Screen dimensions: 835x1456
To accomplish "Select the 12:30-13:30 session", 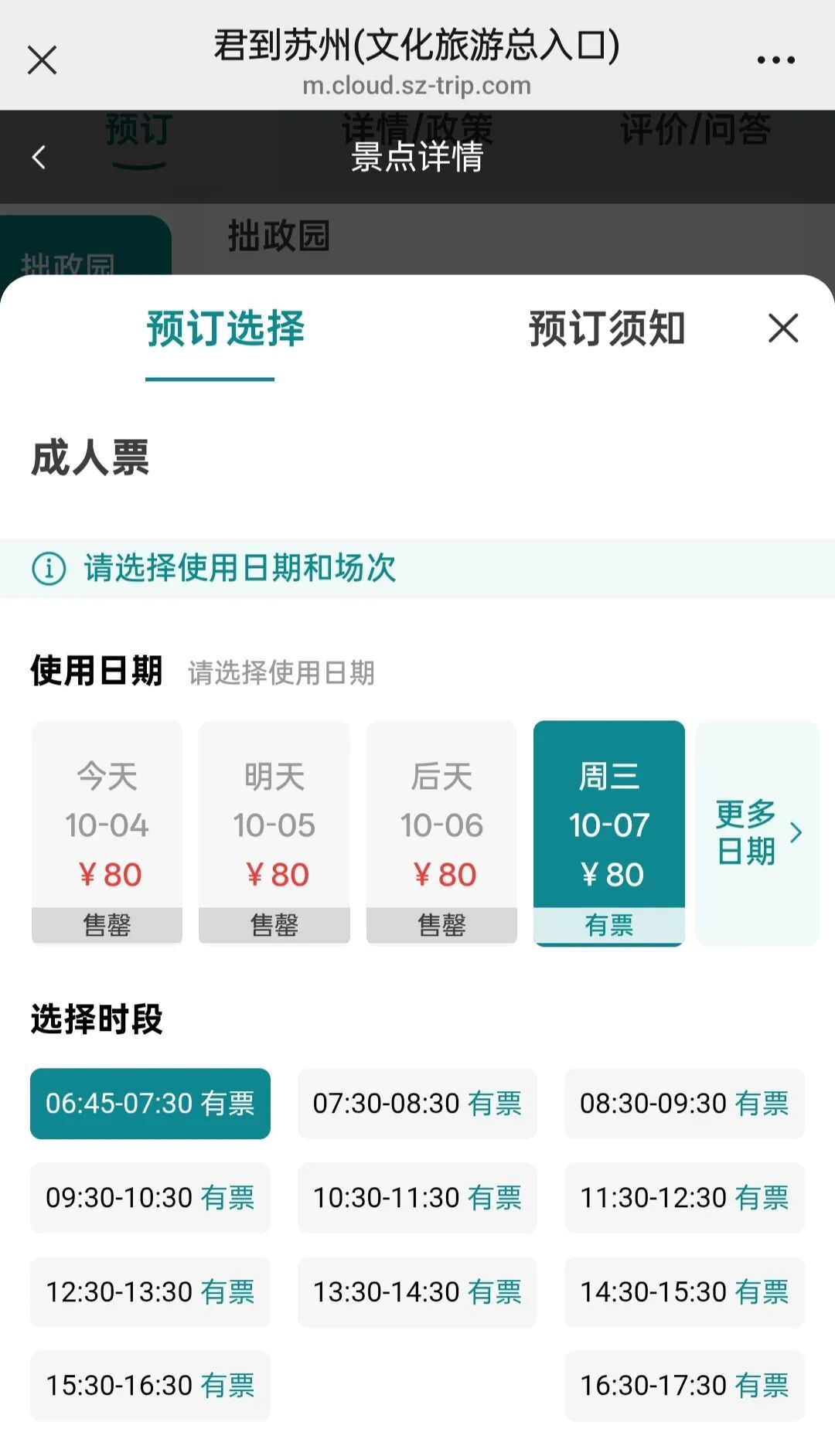I will (x=150, y=1292).
